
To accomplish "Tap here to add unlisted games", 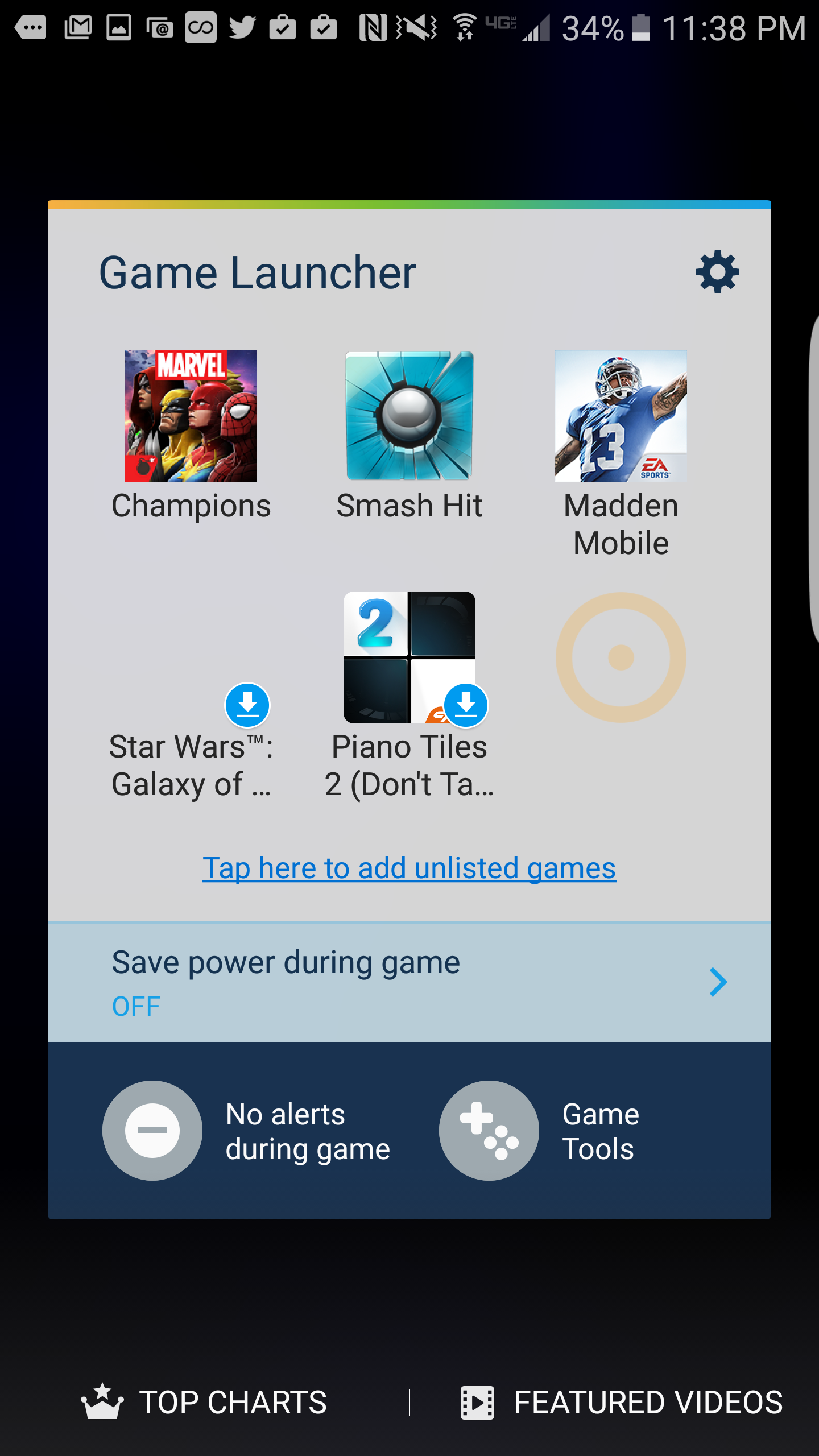I will click(409, 868).
